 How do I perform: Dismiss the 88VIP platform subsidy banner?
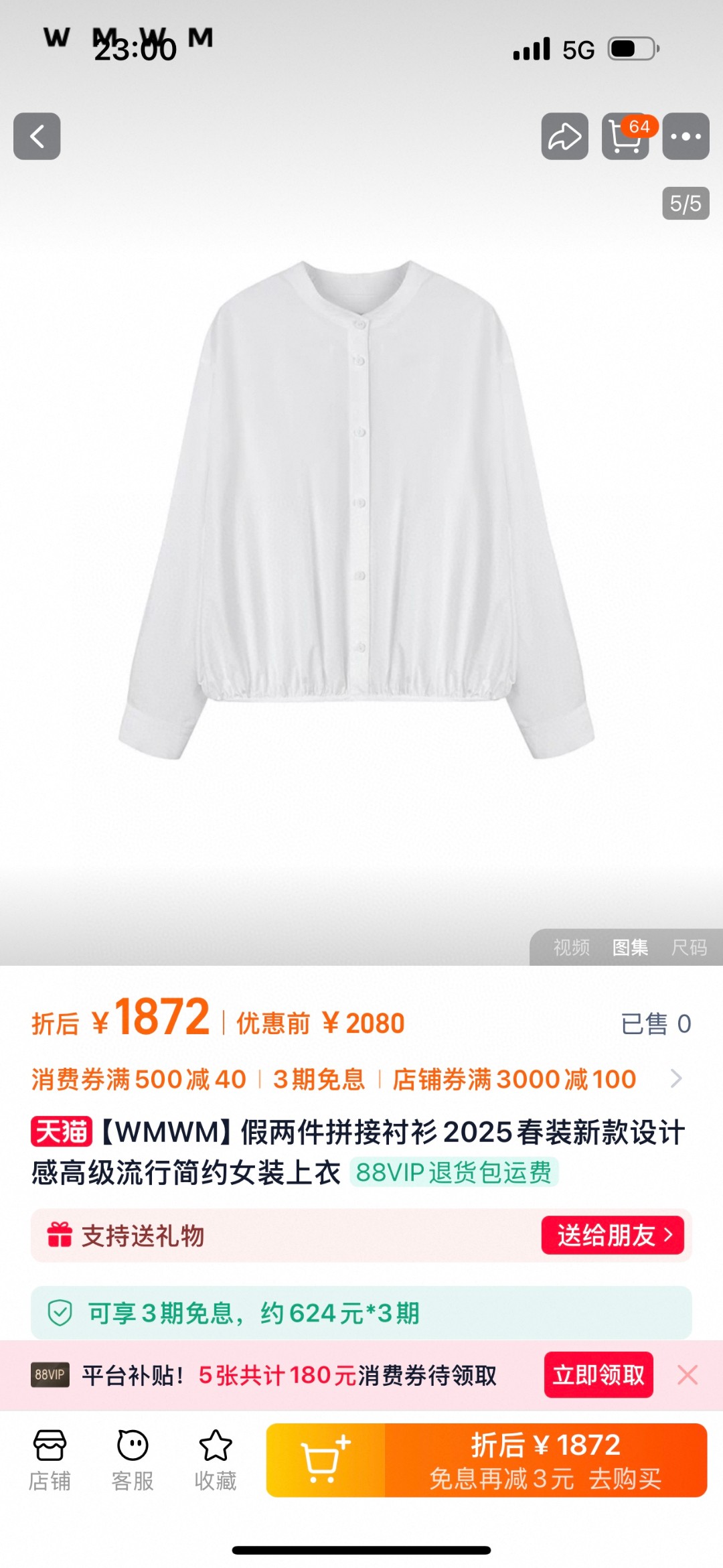tap(688, 1375)
